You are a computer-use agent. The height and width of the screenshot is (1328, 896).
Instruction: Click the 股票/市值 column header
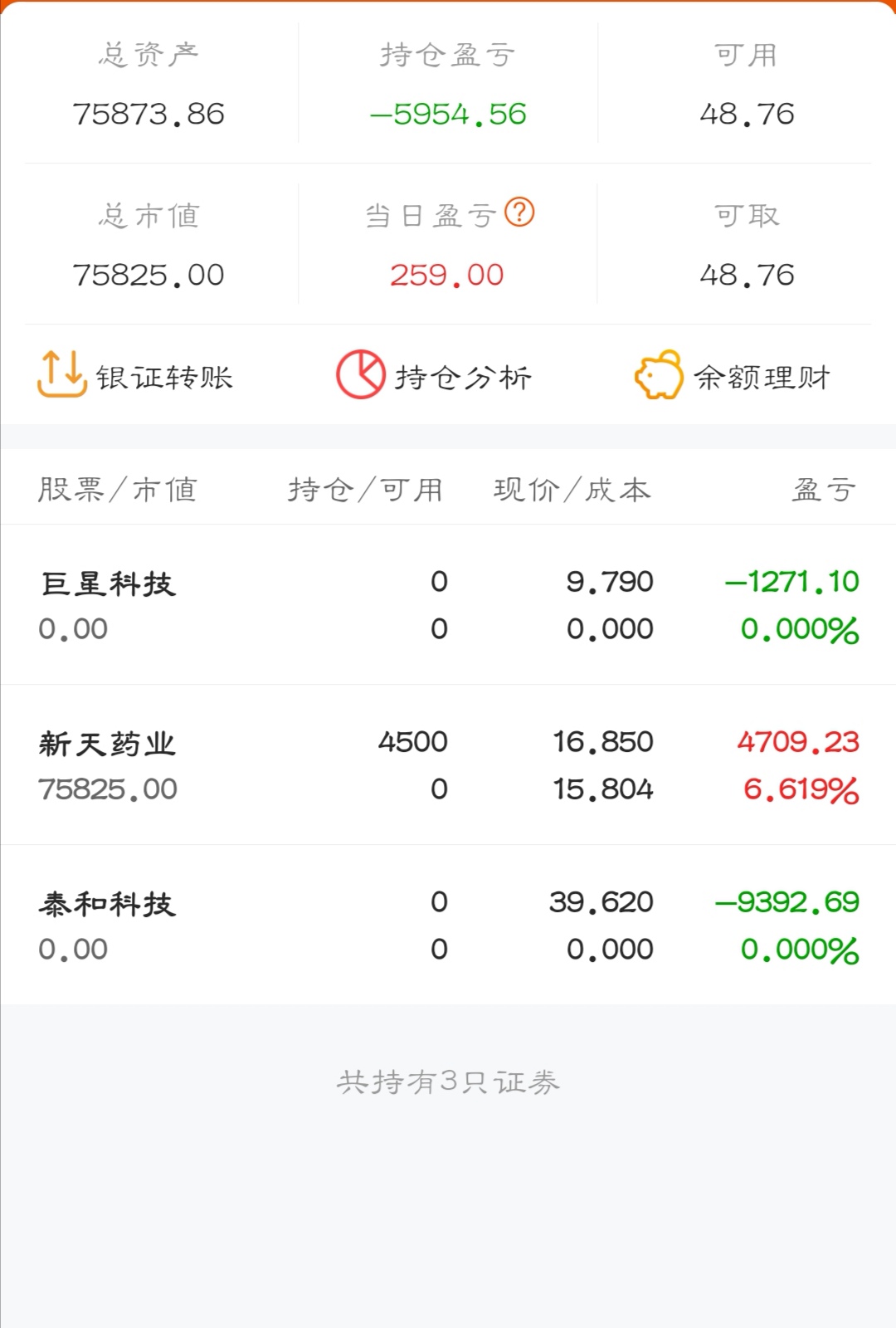116,490
